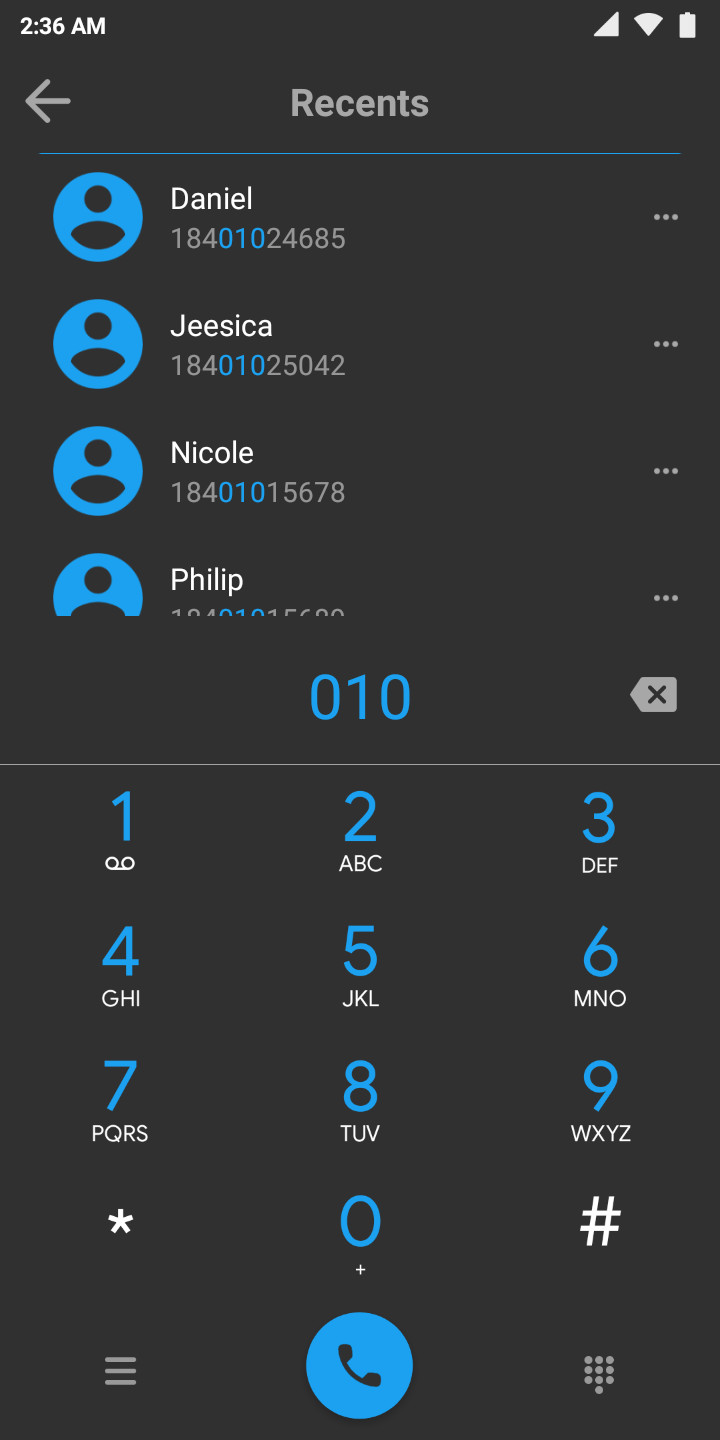The height and width of the screenshot is (1440, 720).
Task: Hide the dialpad with the keypad icon
Action: point(599,1373)
